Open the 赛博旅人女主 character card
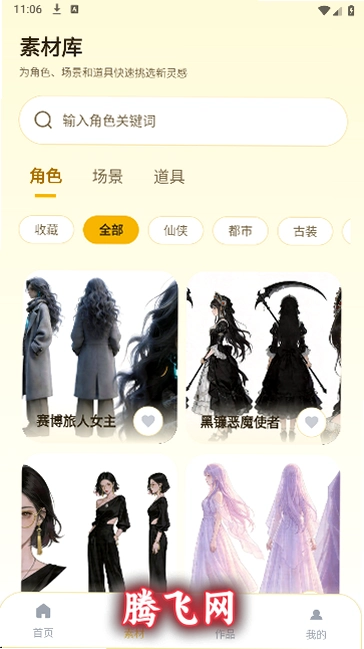The width and height of the screenshot is (364, 649). point(99,358)
